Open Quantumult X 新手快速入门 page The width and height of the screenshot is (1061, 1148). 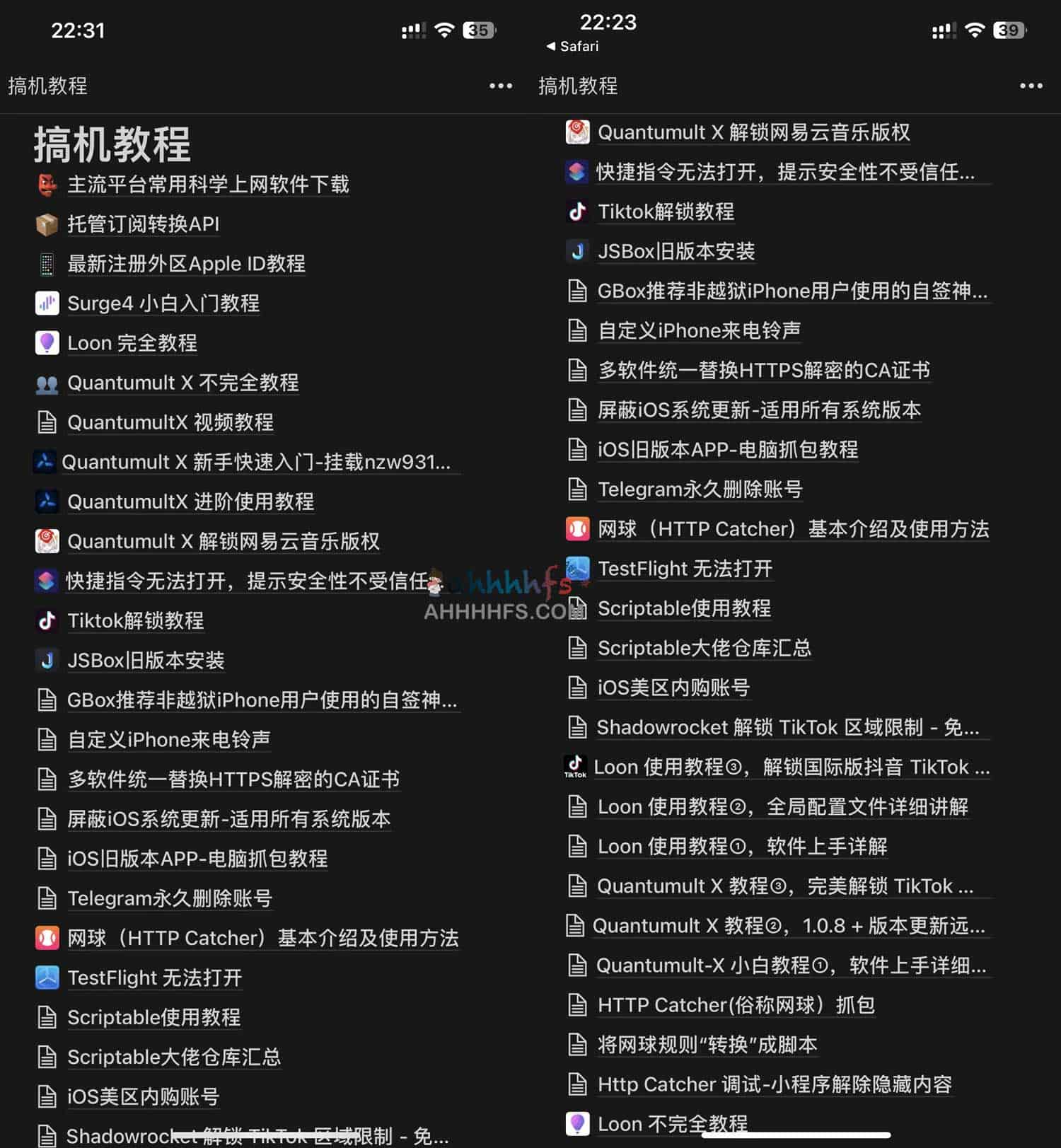click(255, 462)
